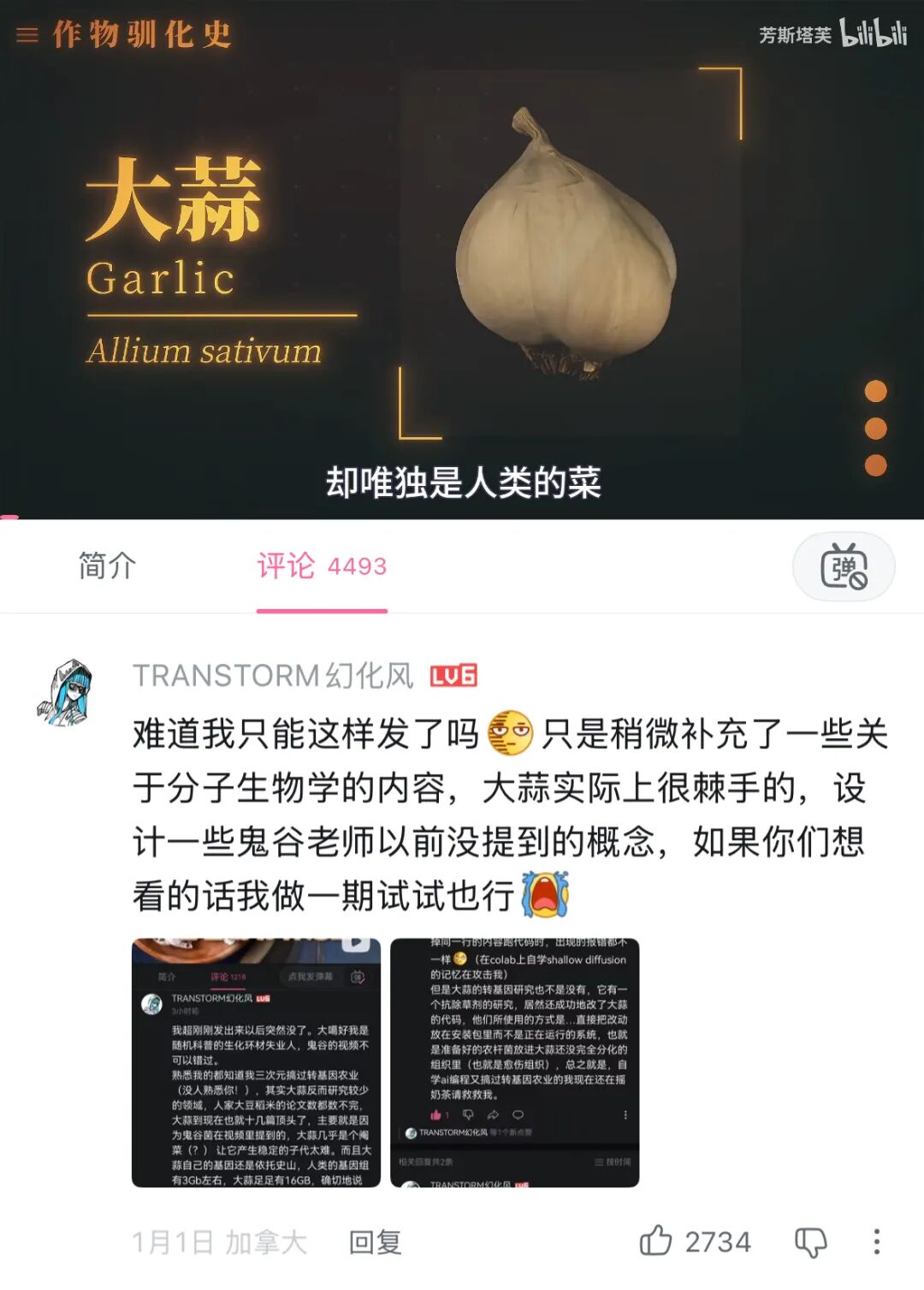
Task: Open second attached comment screenshot
Action: [514, 1062]
